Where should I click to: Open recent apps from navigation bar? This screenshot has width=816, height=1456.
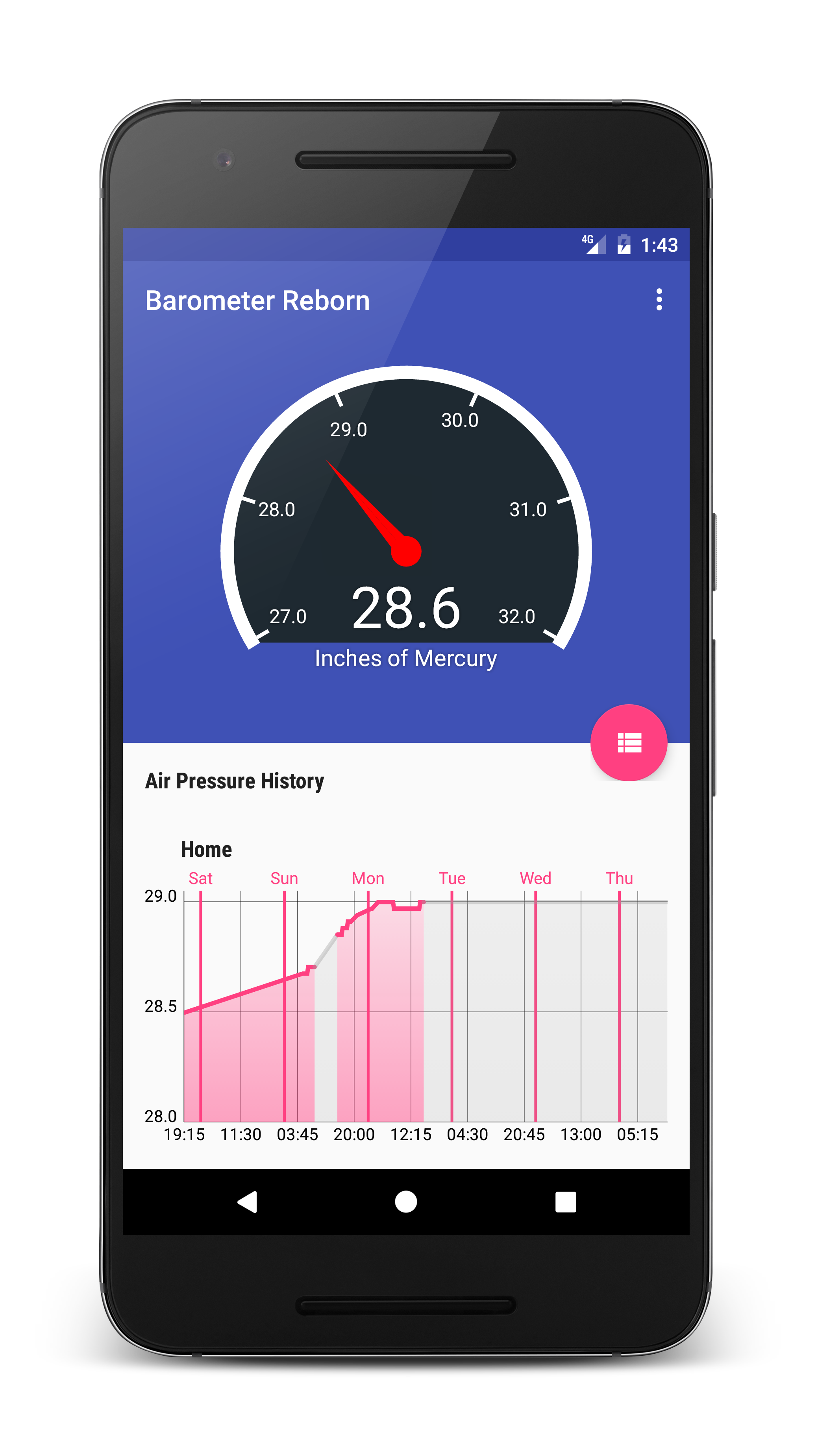pos(565,1201)
